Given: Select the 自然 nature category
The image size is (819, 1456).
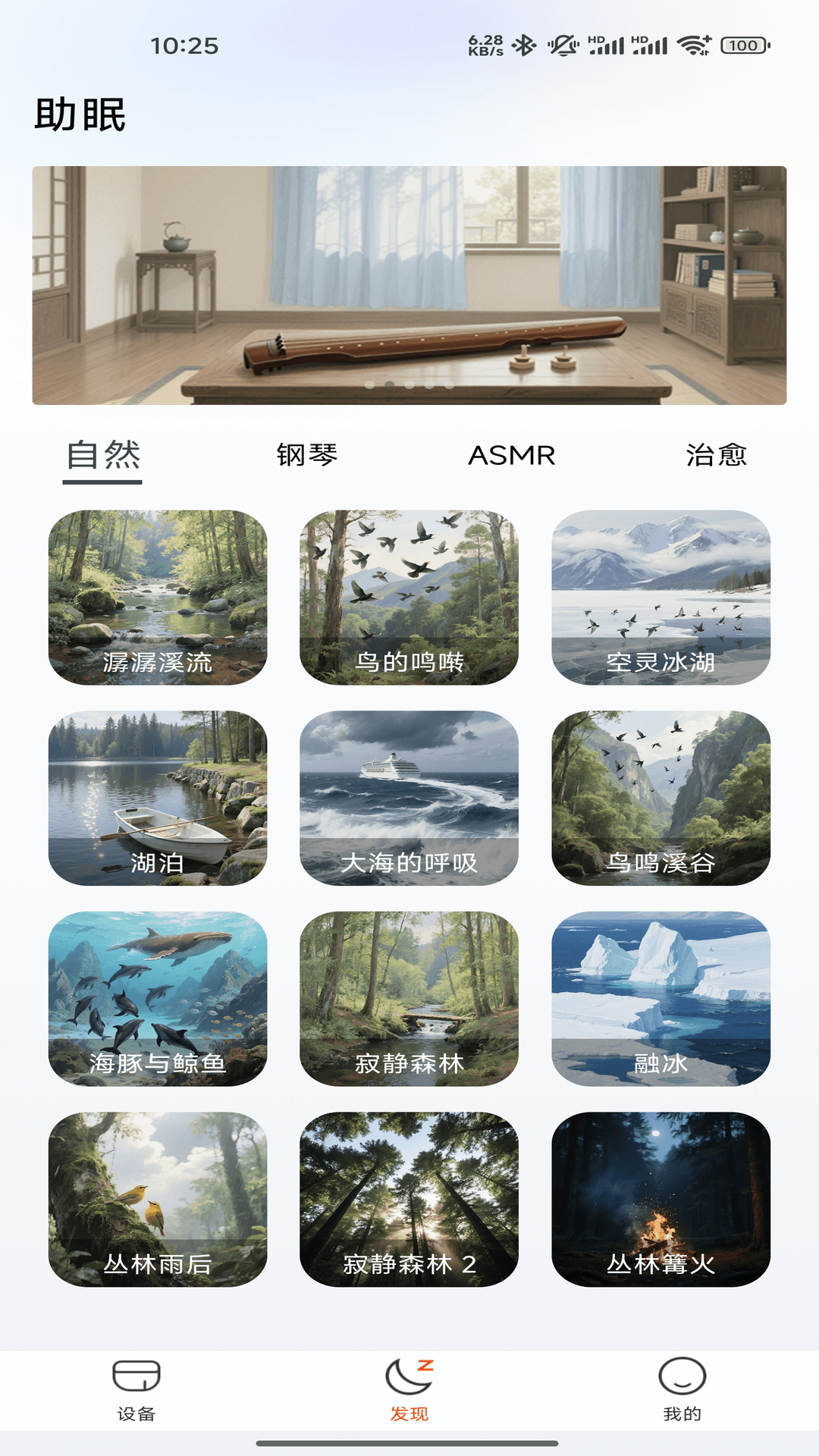Looking at the screenshot, I should [103, 455].
